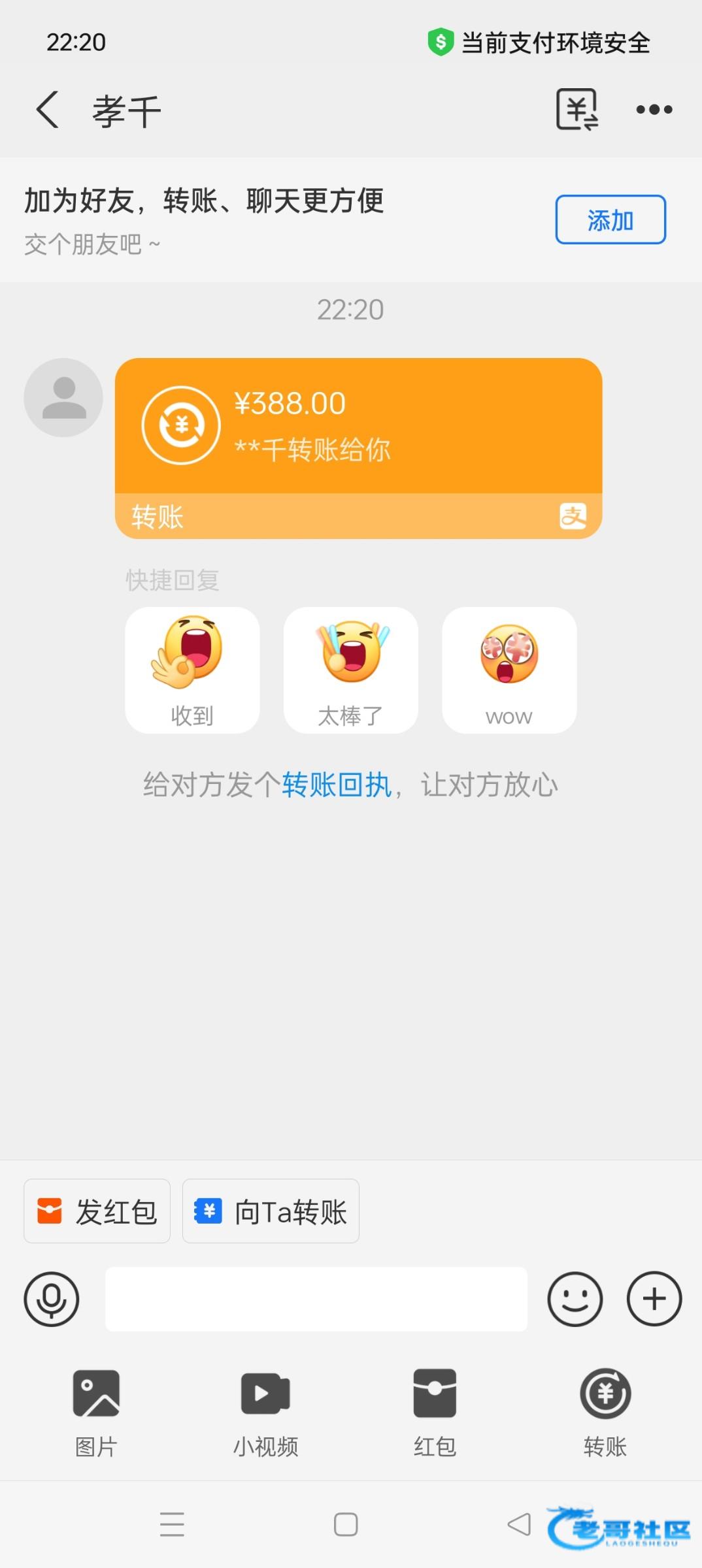Open the transaction records icon
This screenshot has width=702, height=1568.
(x=577, y=110)
